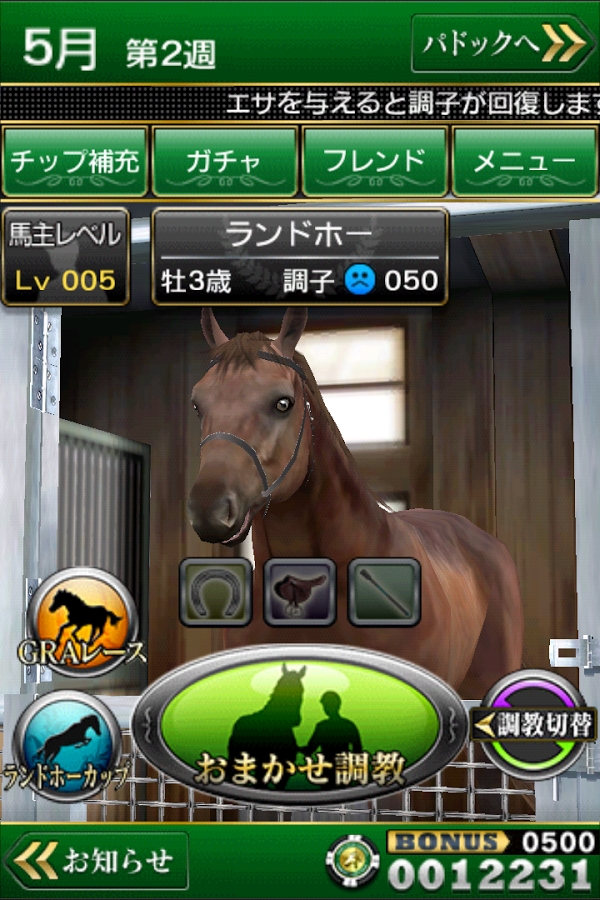Open お知らせ notices
Image resolution: width=600 pixels, height=900 pixels.
[x=95, y=861]
